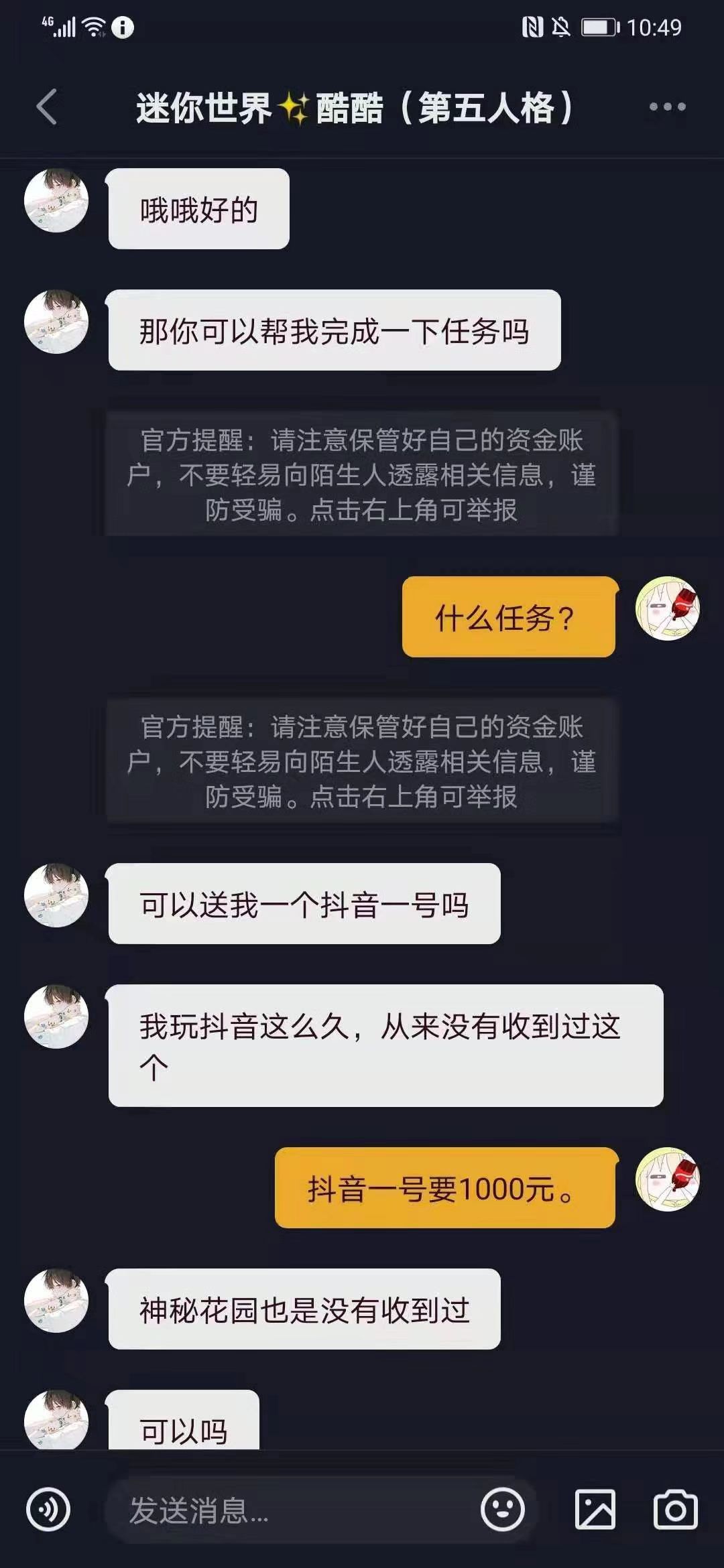The image size is (724, 1568).
Task: Tap the message 那你可以帮我完成一下任务吗
Action: pos(335,328)
